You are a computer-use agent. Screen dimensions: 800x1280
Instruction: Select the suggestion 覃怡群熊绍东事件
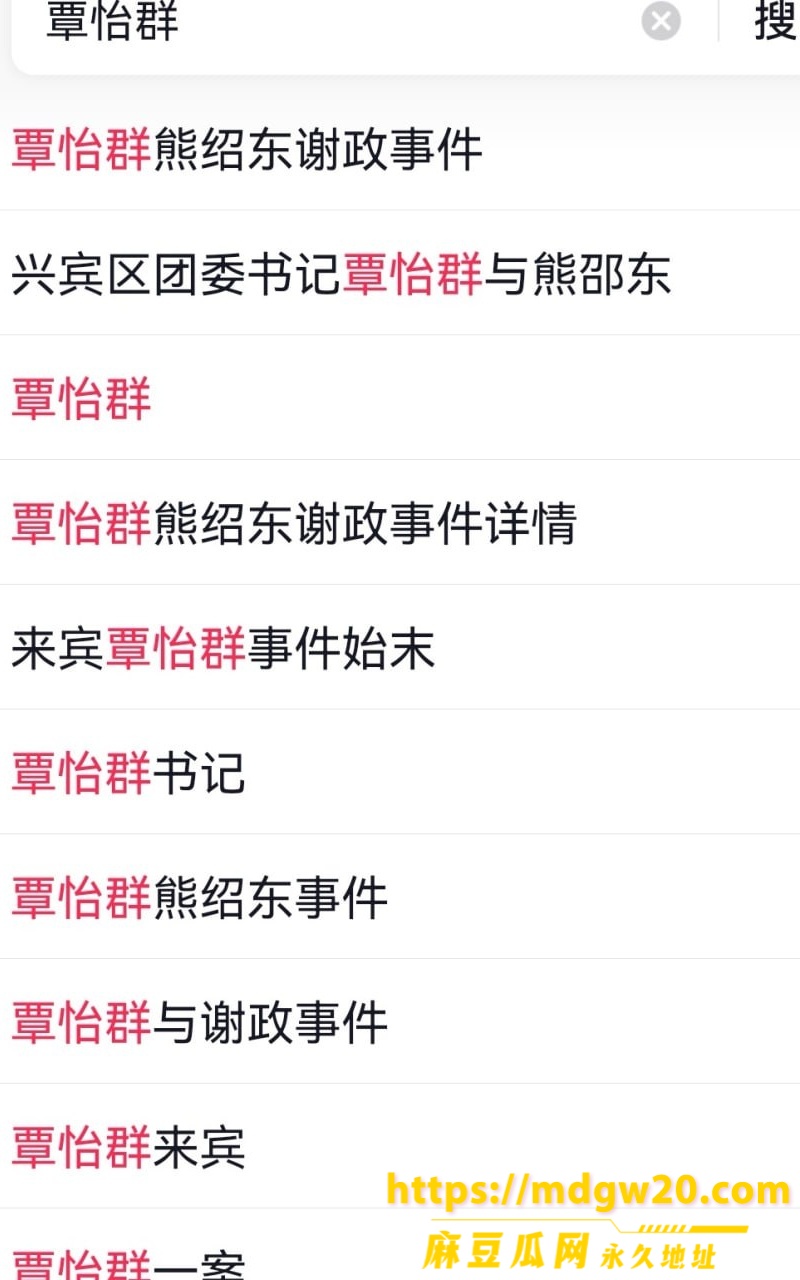[400, 897]
